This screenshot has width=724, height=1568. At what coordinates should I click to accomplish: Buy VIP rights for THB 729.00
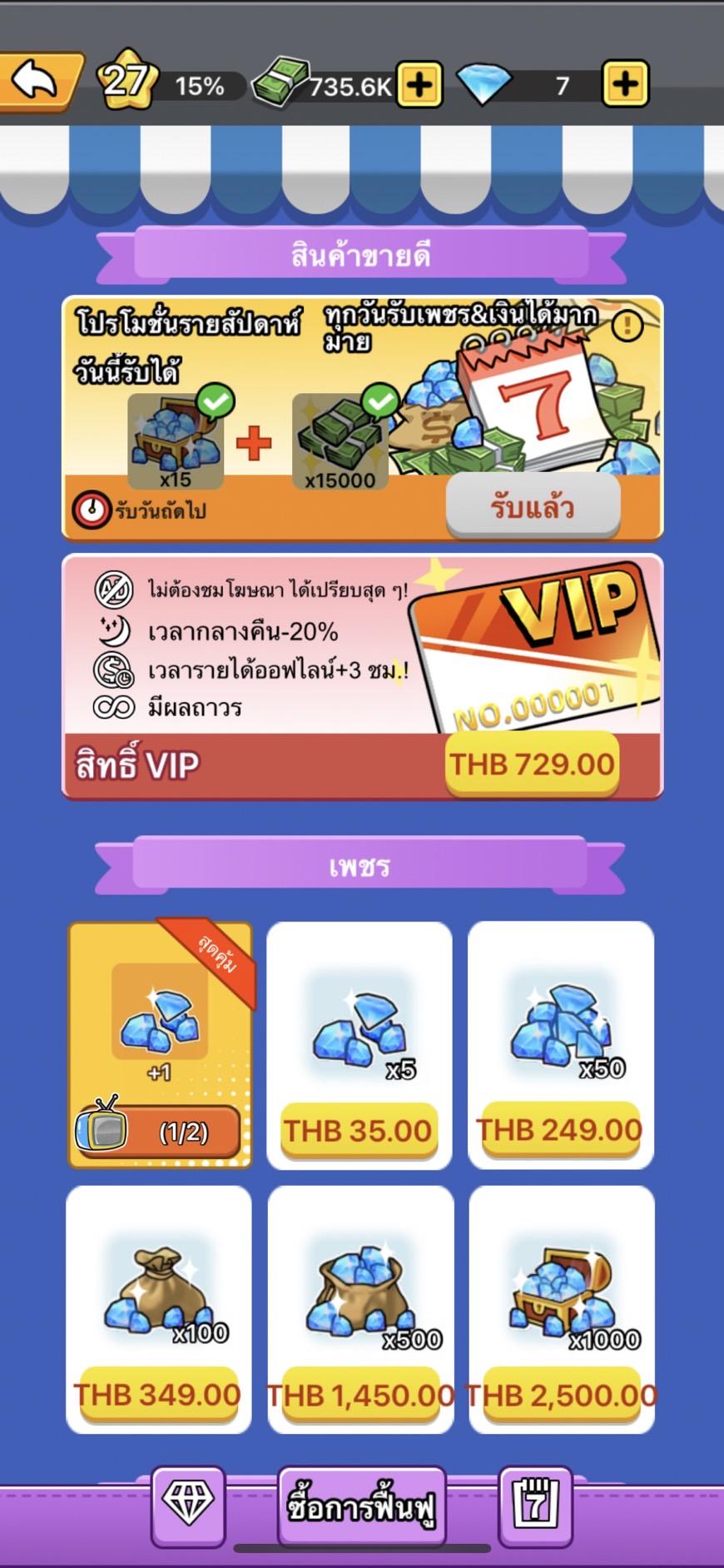tap(532, 764)
